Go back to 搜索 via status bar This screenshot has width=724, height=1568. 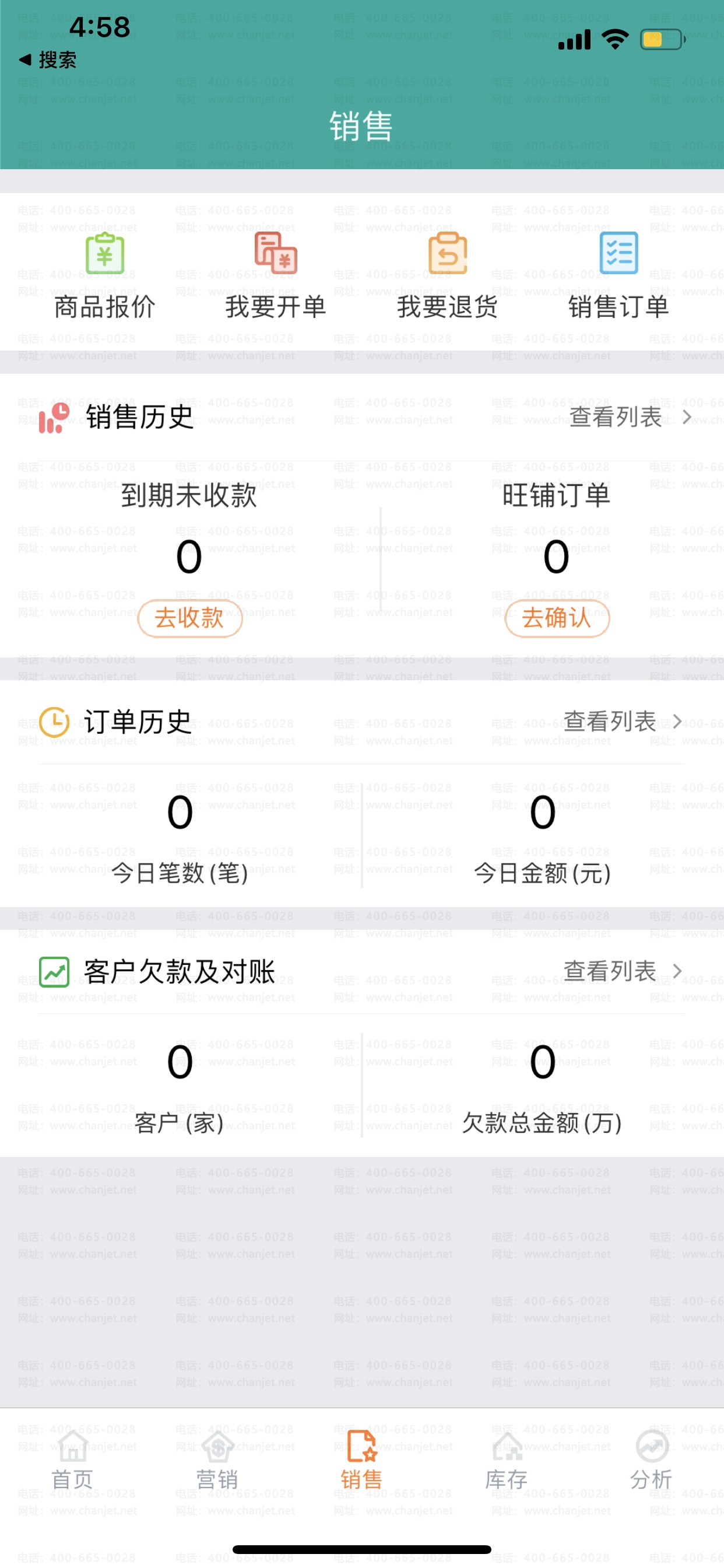click(x=48, y=60)
